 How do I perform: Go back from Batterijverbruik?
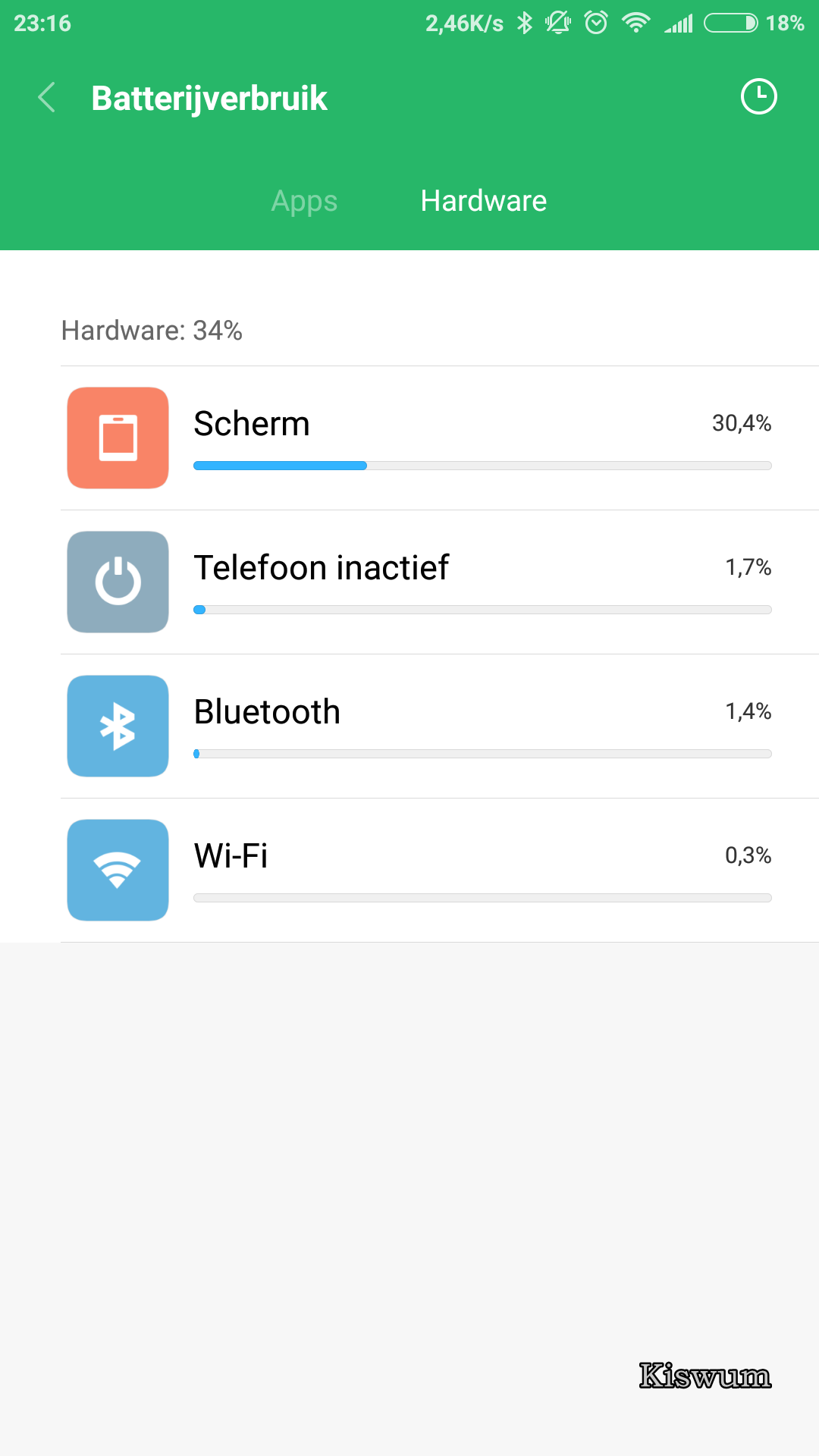[47, 98]
